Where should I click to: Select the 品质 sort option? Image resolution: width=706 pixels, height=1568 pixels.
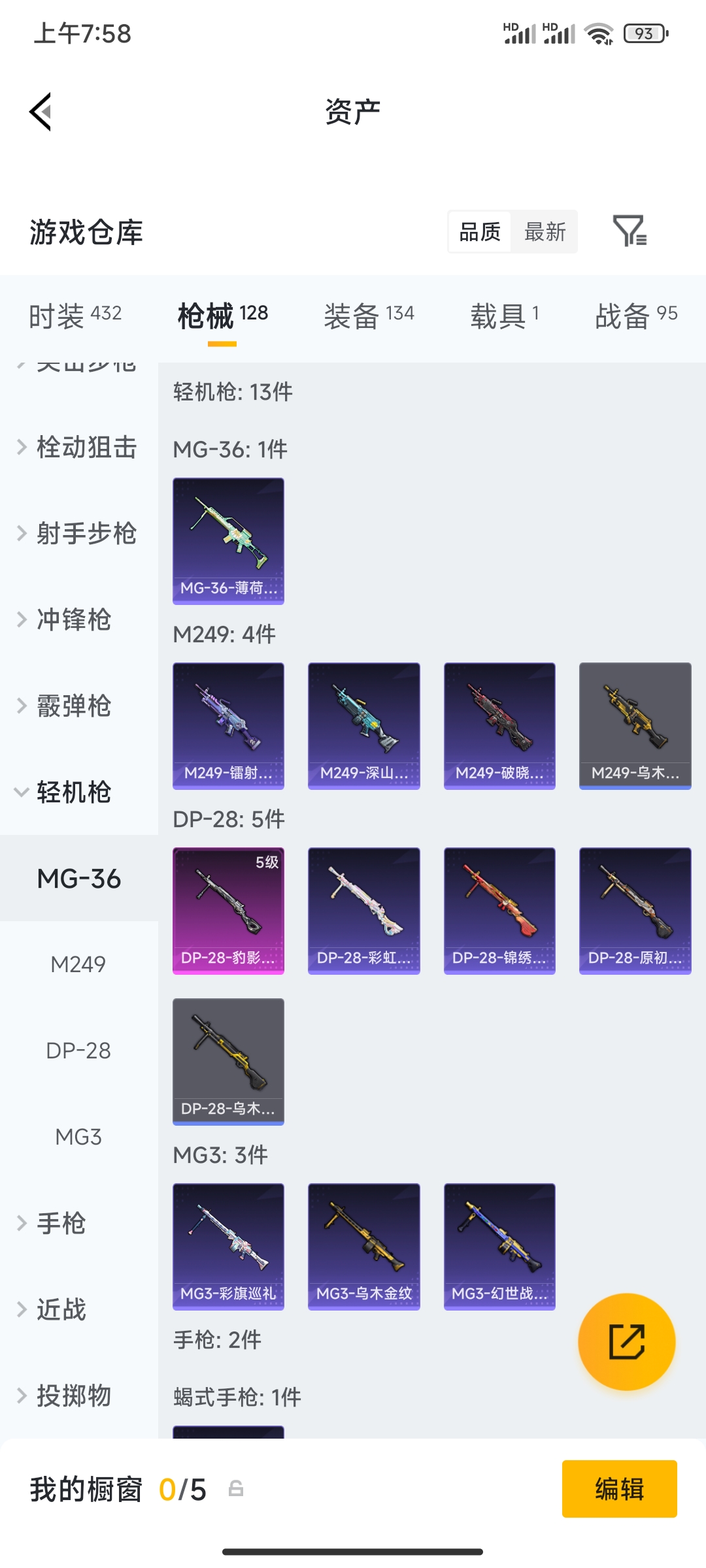click(x=480, y=232)
